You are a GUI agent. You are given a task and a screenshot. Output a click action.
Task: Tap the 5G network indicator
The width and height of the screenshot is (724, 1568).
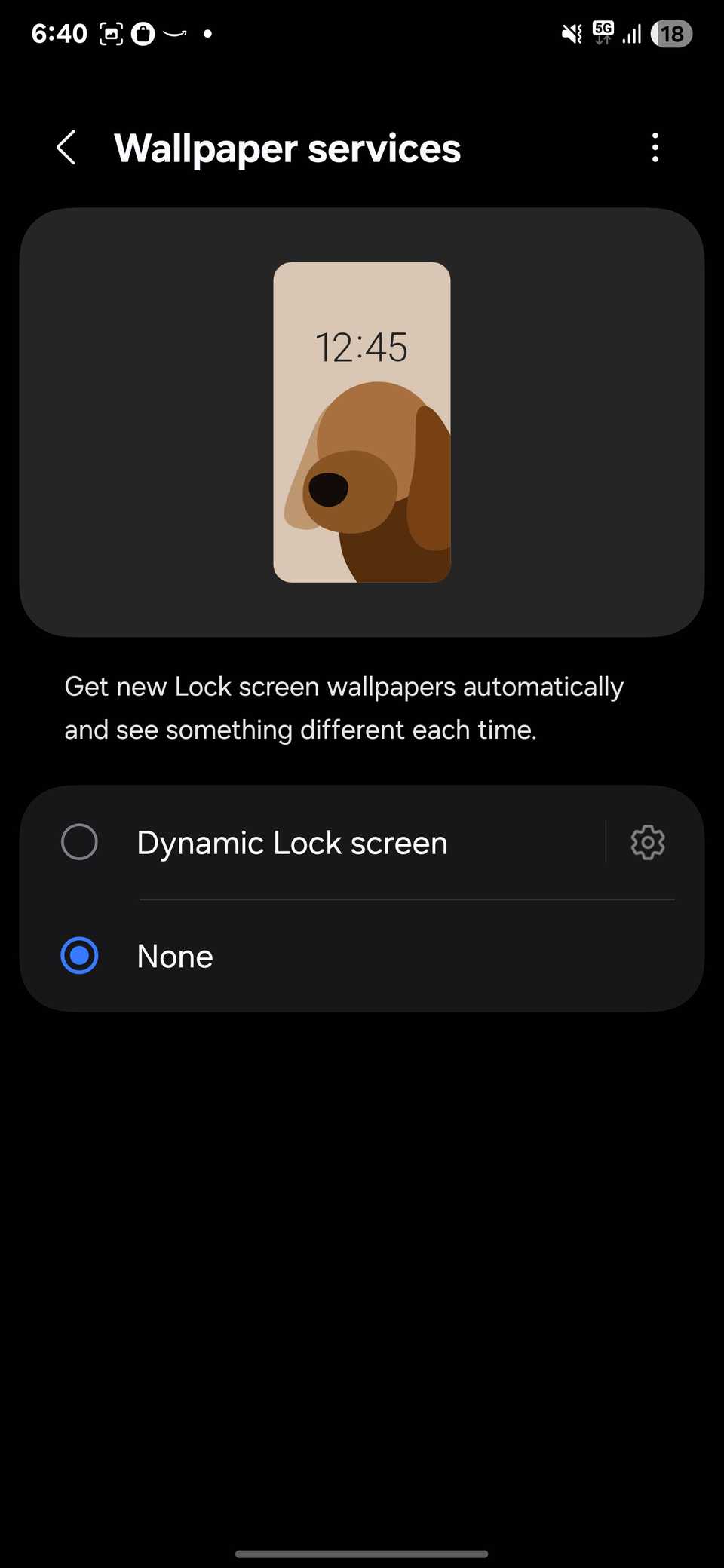(603, 33)
